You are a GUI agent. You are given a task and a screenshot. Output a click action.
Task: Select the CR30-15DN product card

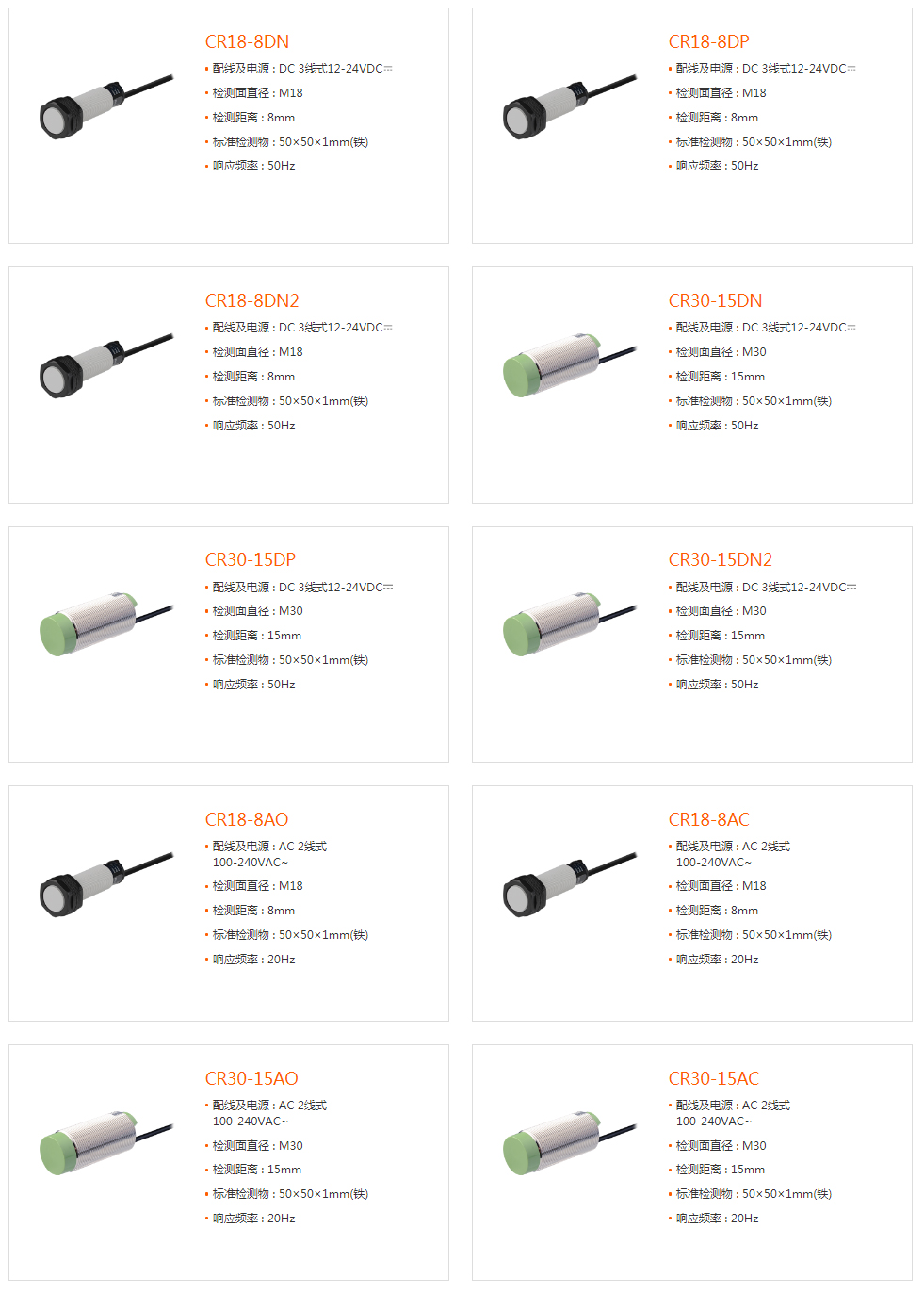click(x=715, y=301)
